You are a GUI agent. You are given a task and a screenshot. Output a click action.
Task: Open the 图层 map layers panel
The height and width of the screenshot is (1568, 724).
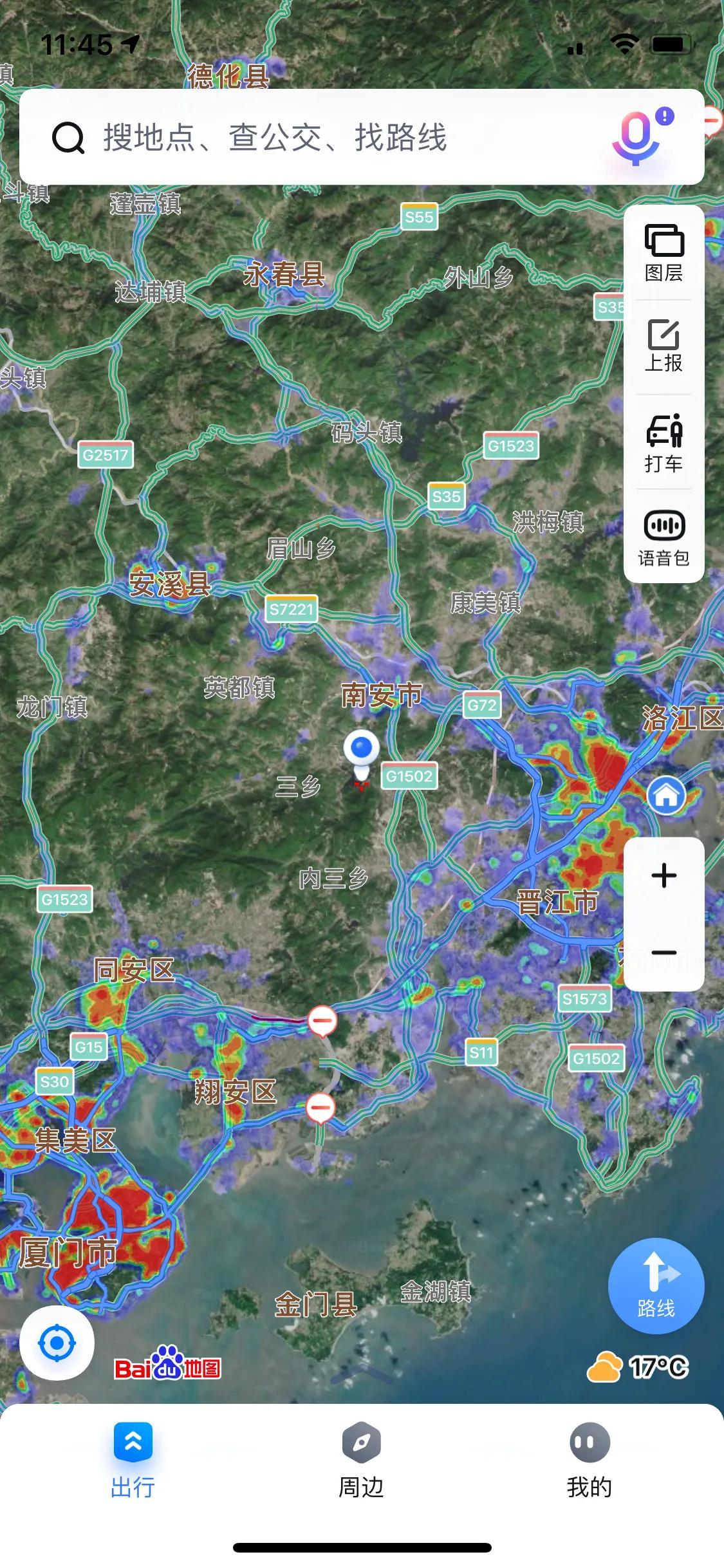click(664, 253)
